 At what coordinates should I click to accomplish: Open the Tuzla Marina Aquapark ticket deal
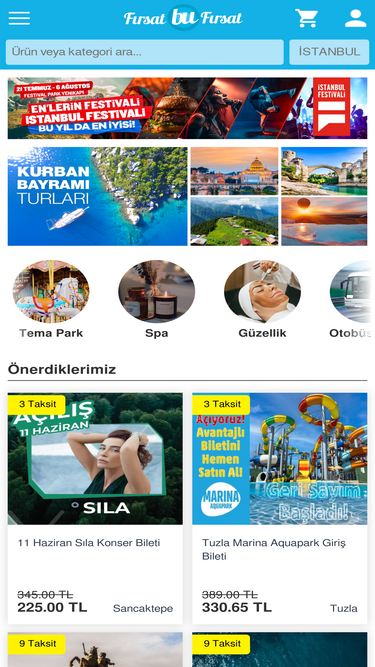(280, 508)
